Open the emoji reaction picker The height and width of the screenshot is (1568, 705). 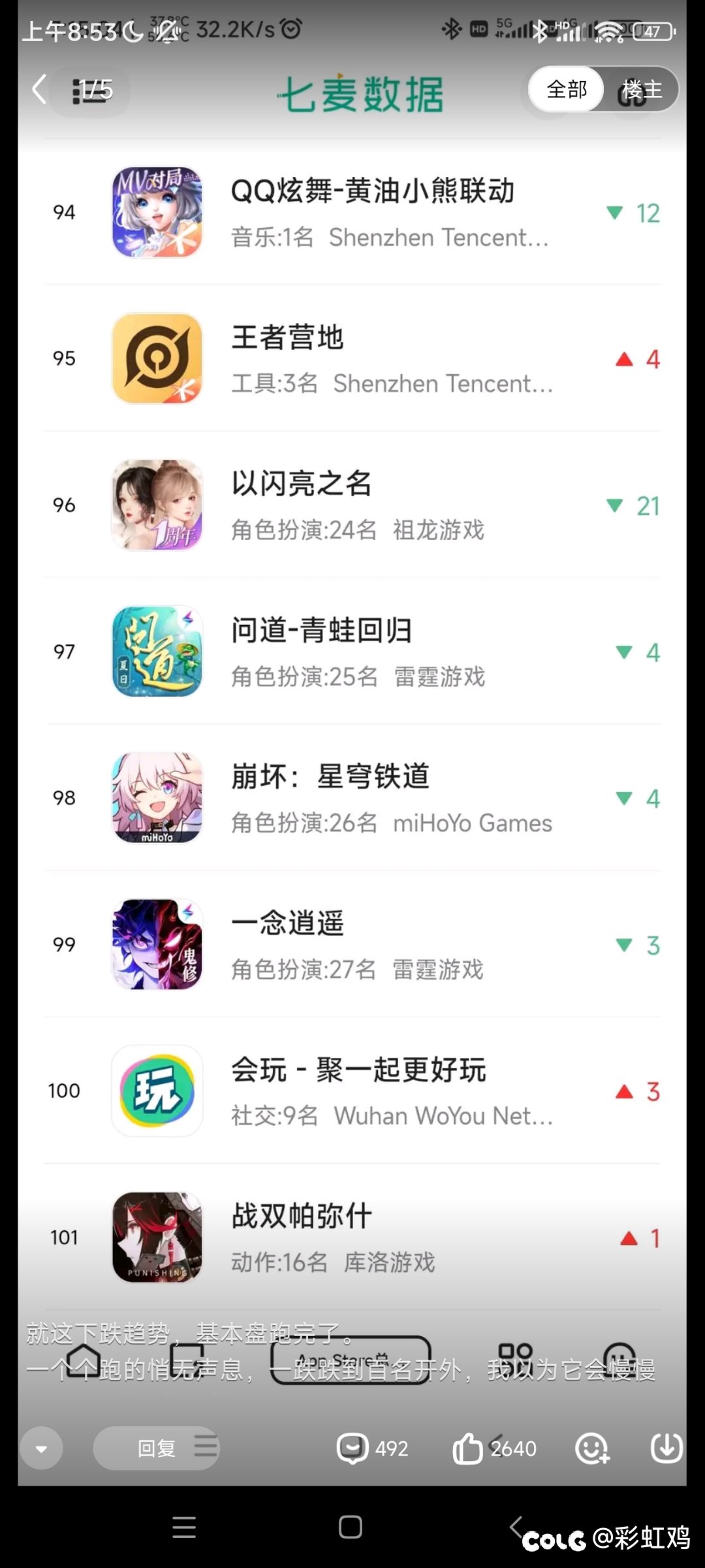point(592,1448)
